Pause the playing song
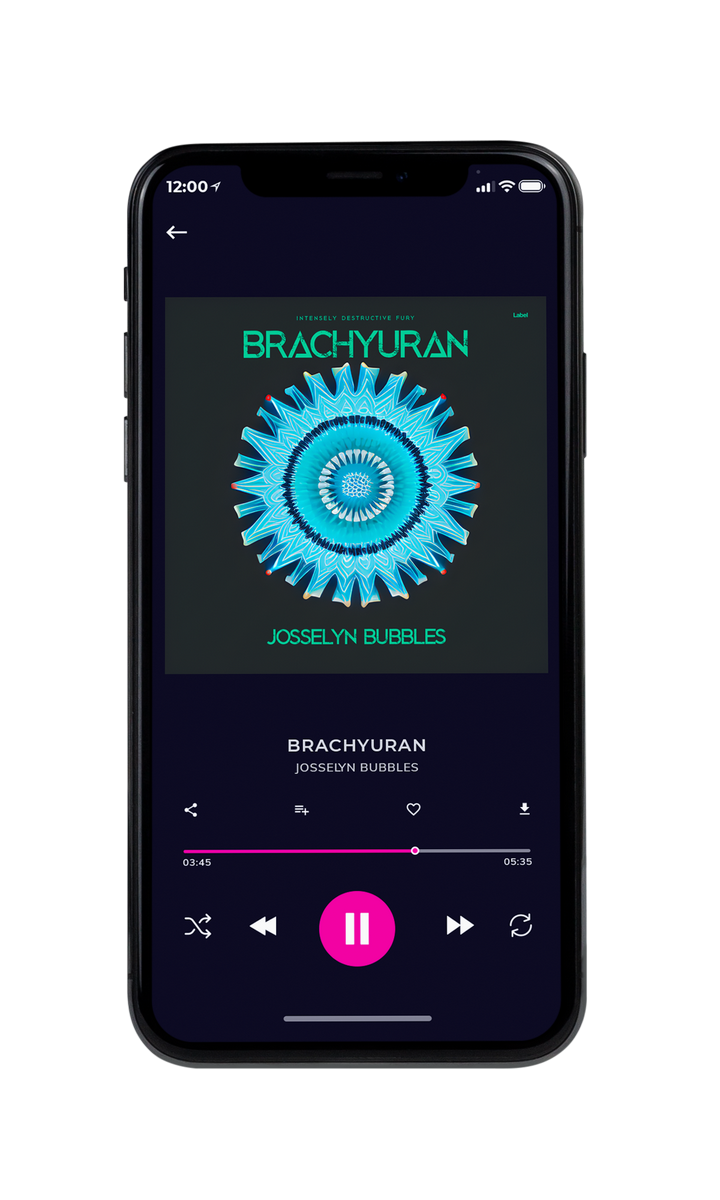Image resolution: width=720 pixels, height=1200 pixels. [357, 929]
